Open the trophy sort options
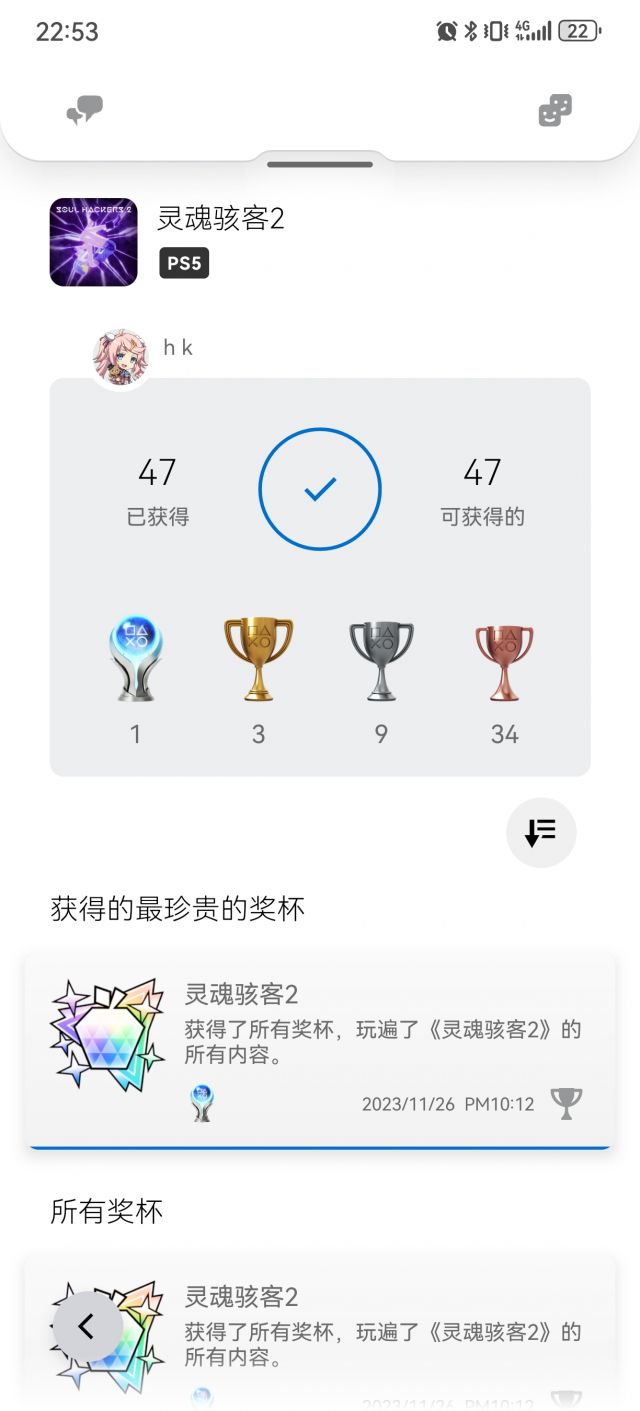 (541, 832)
